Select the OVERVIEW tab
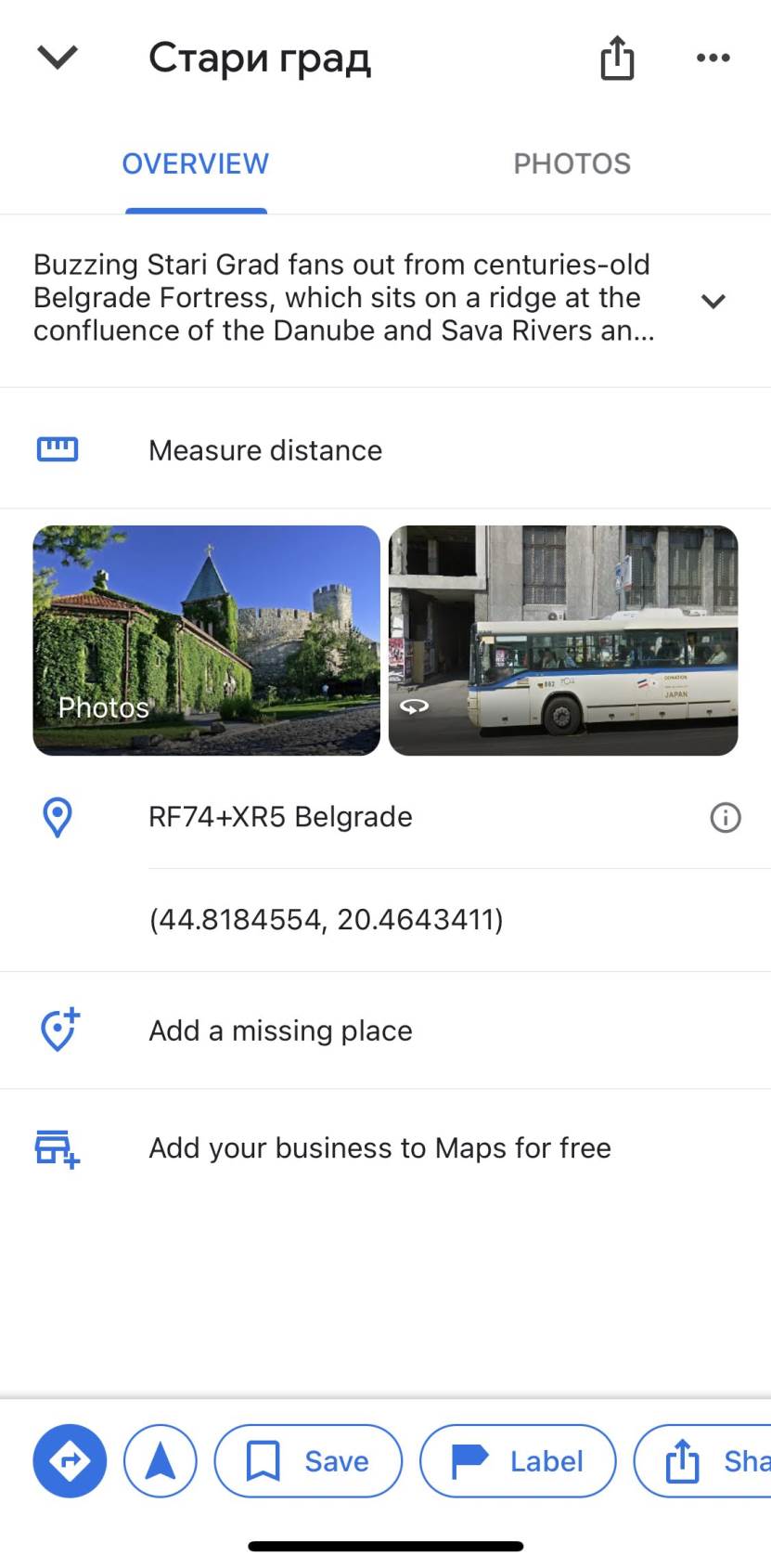Screen dimensions: 771x1568 pos(195,162)
